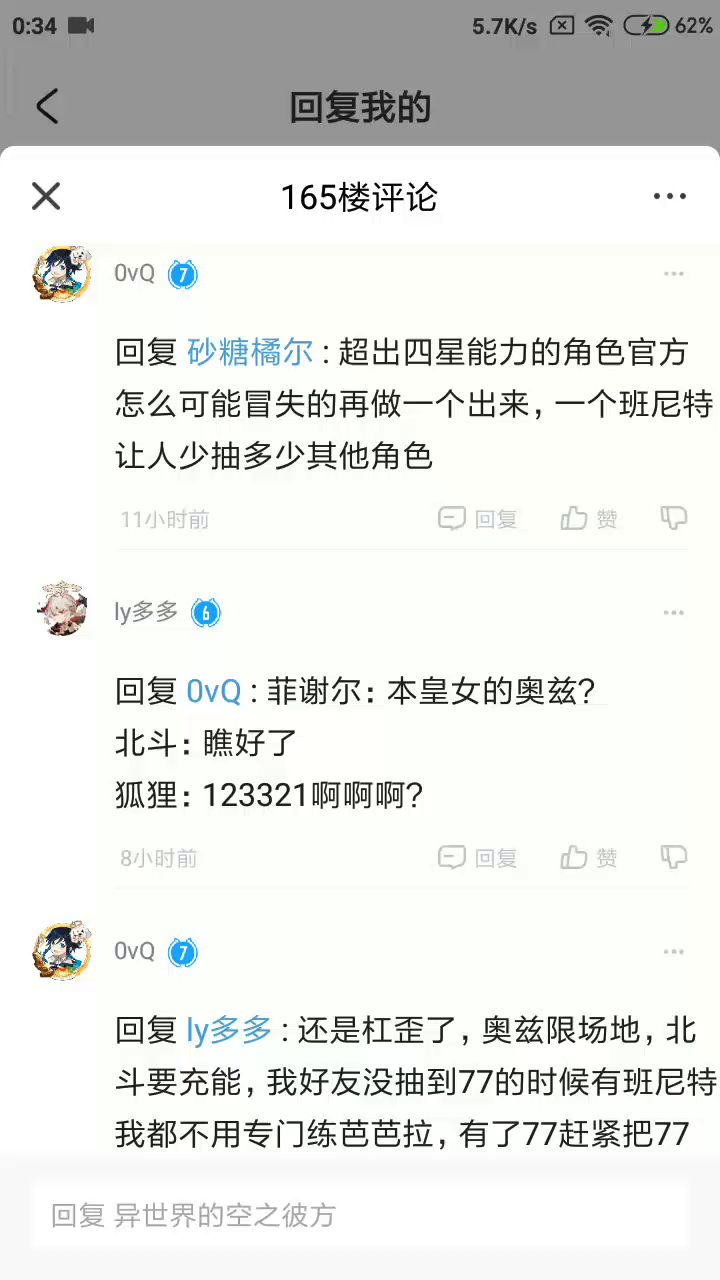Close the 165楼评论 panel

(x=46, y=196)
